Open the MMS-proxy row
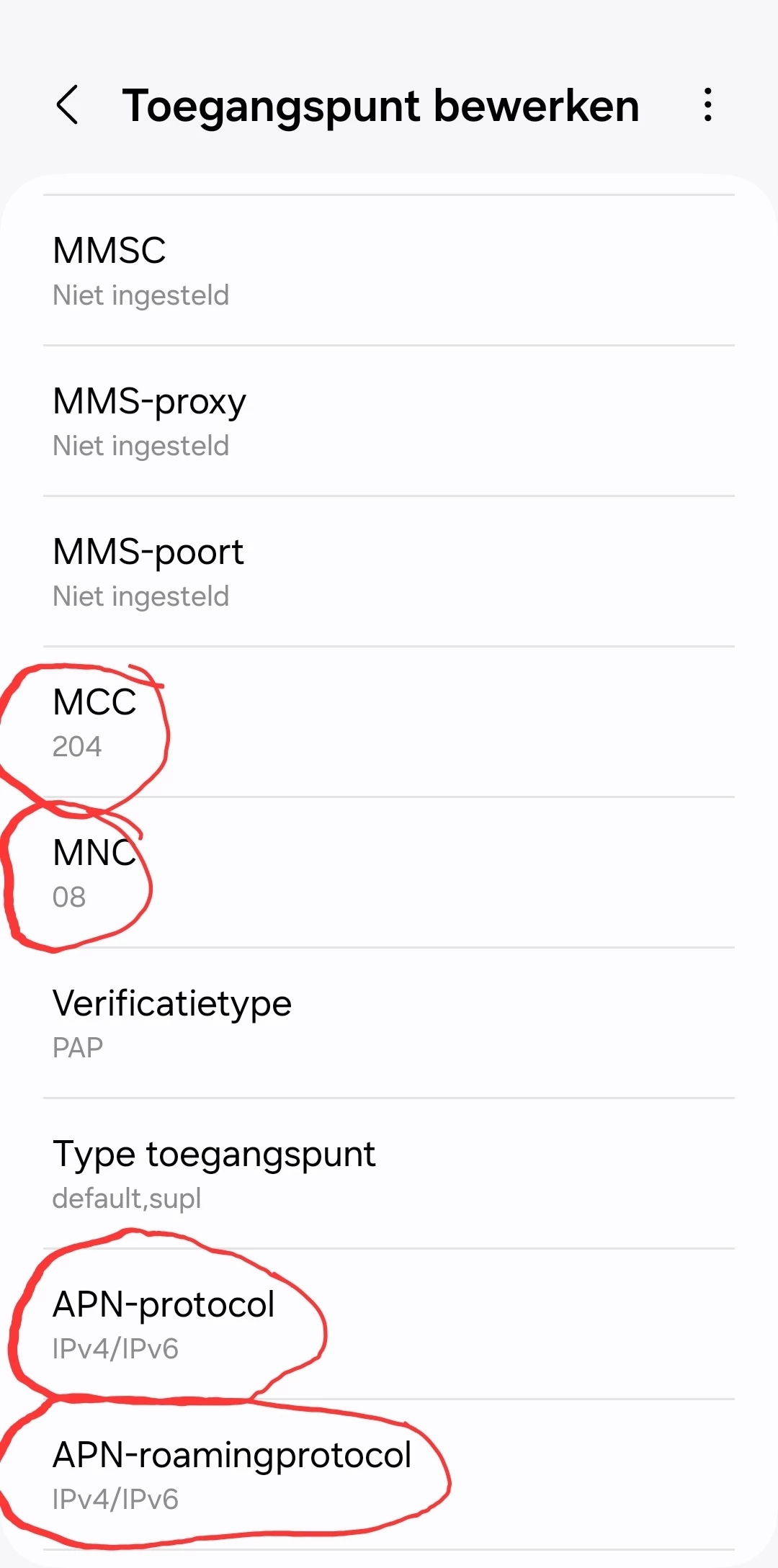 [389, 421]
